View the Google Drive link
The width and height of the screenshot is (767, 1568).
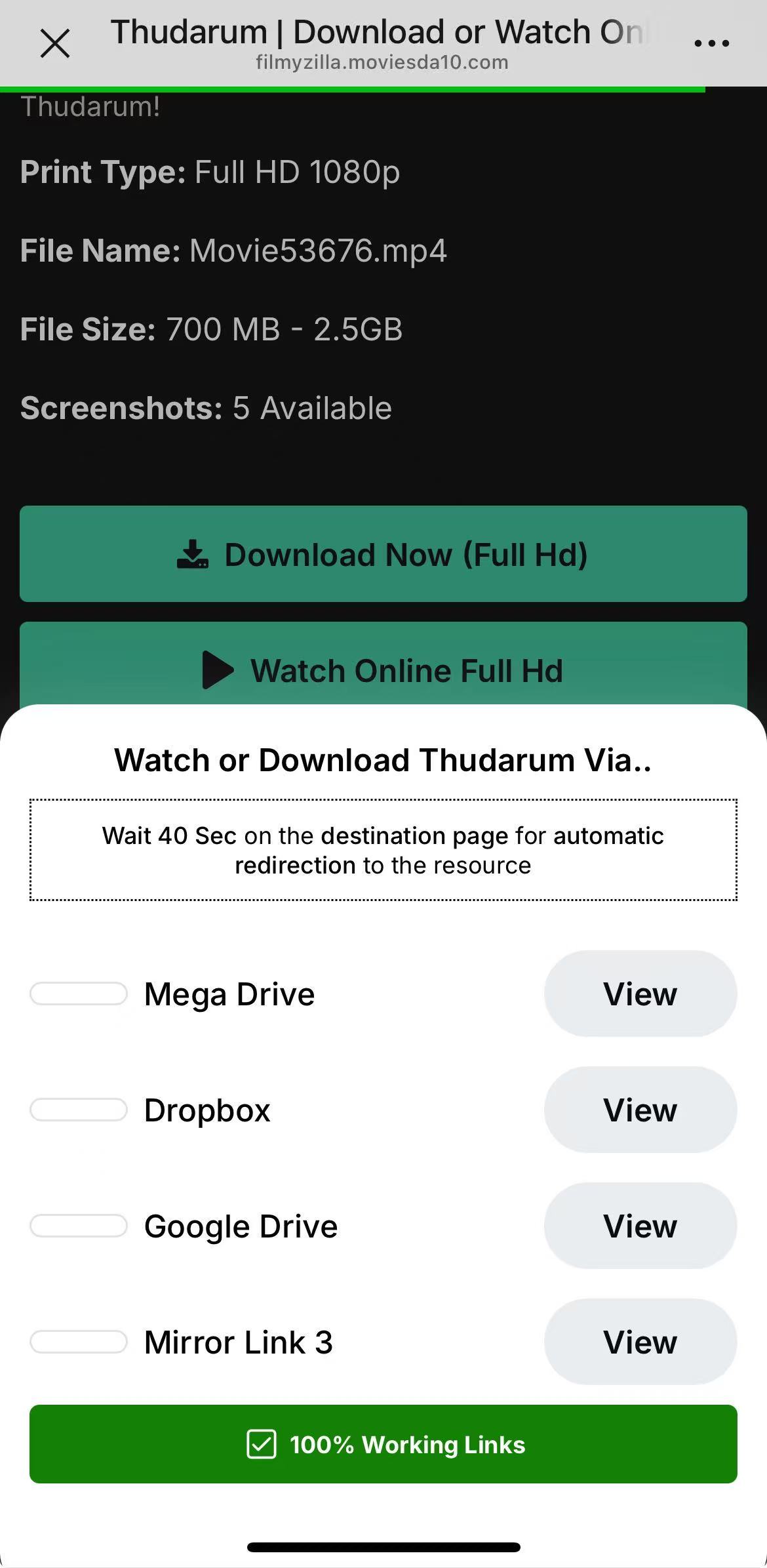pyautogui.click(x=640, y=1226)
